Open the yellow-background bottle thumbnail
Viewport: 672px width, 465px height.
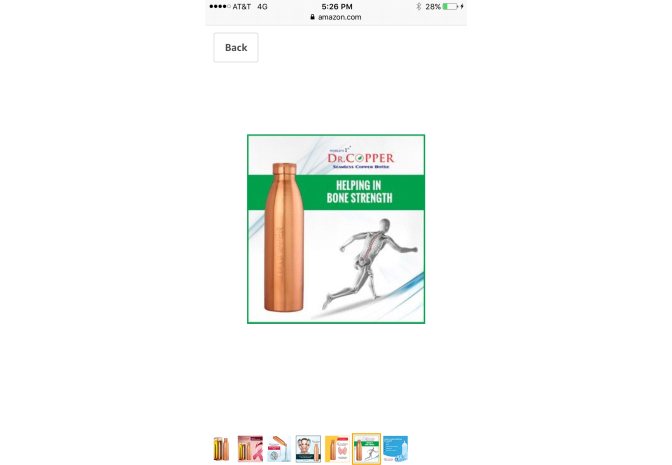coord(337,448)
